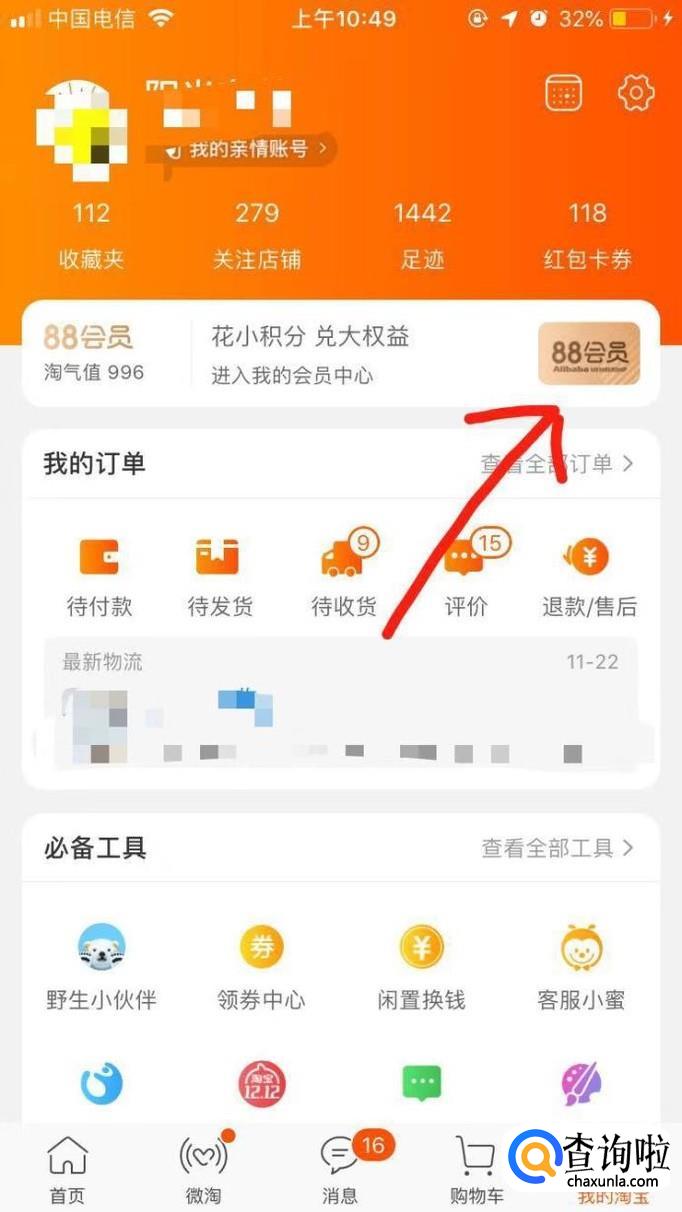
Task: Open the calendar icon in header
Action: pyautogui.click(x=564, y=93)
